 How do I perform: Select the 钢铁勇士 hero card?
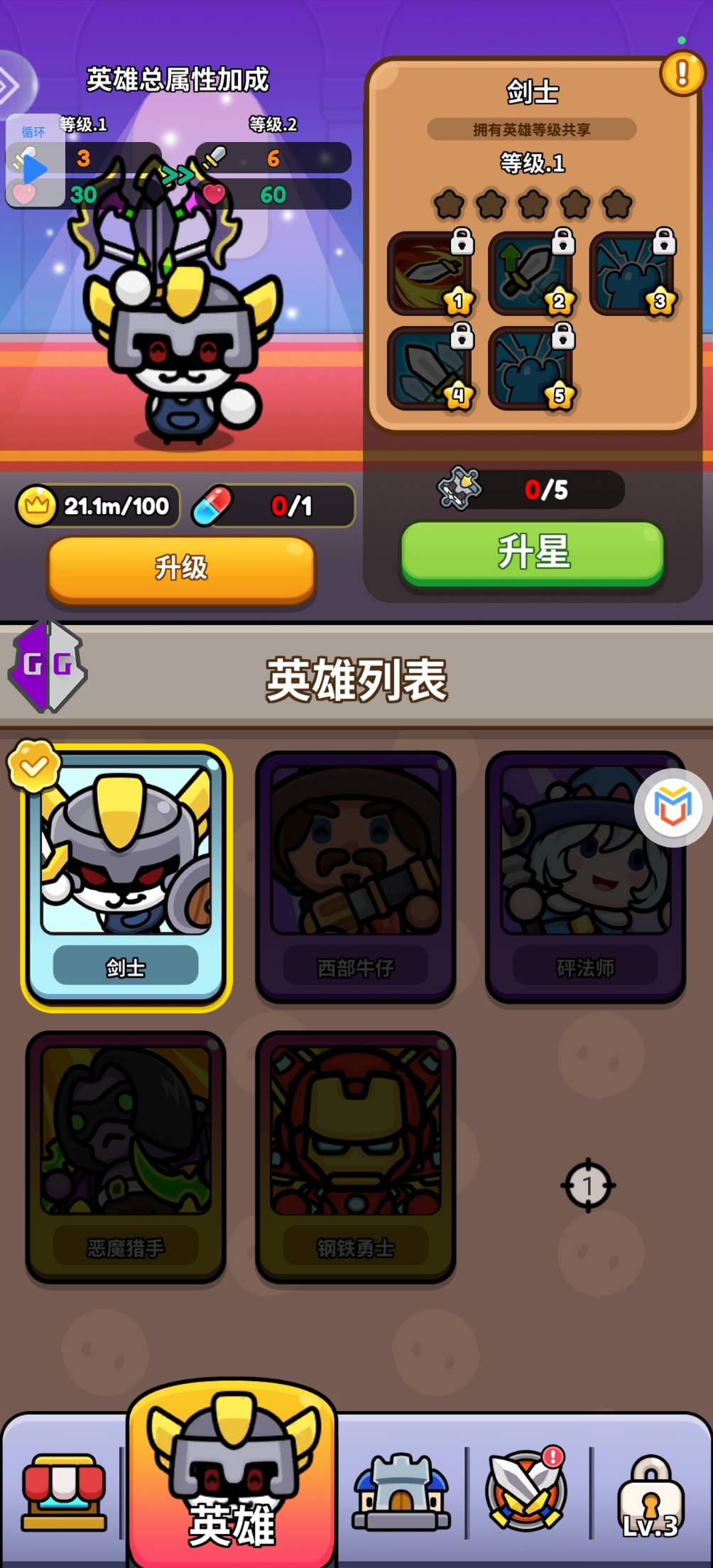tap(355, 1156)
